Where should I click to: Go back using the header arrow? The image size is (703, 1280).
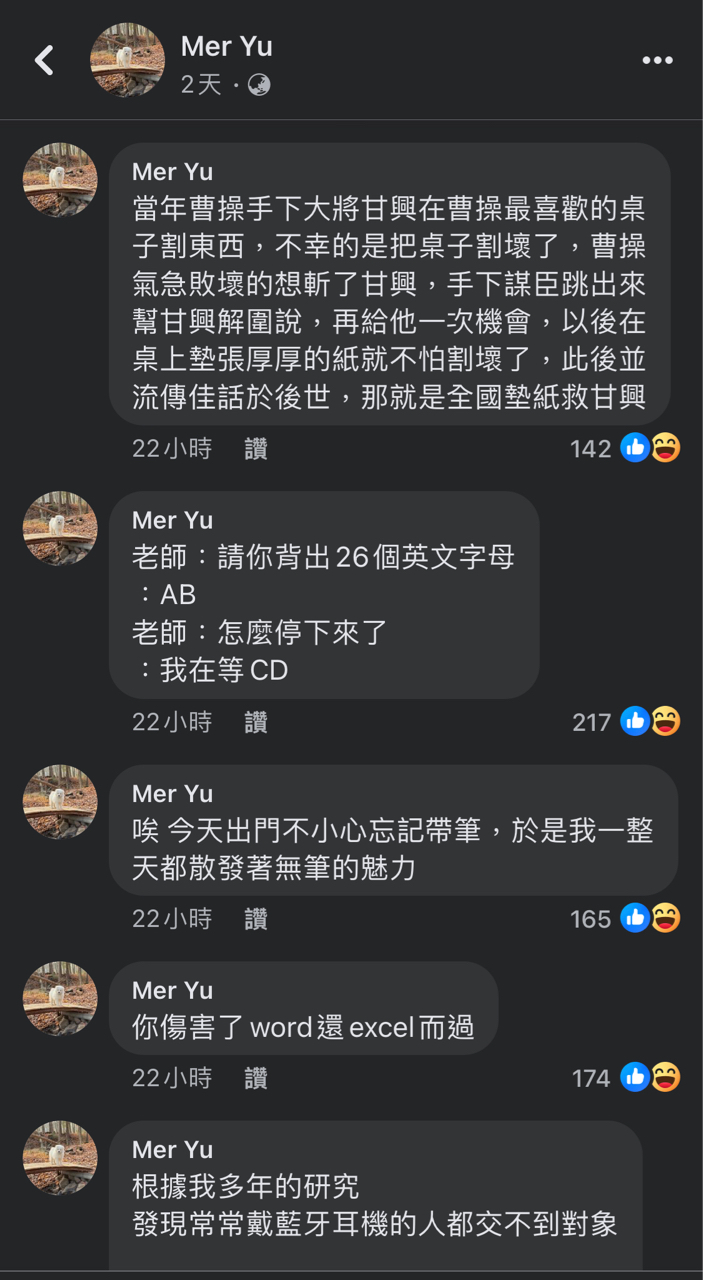(x=44, y=61)
